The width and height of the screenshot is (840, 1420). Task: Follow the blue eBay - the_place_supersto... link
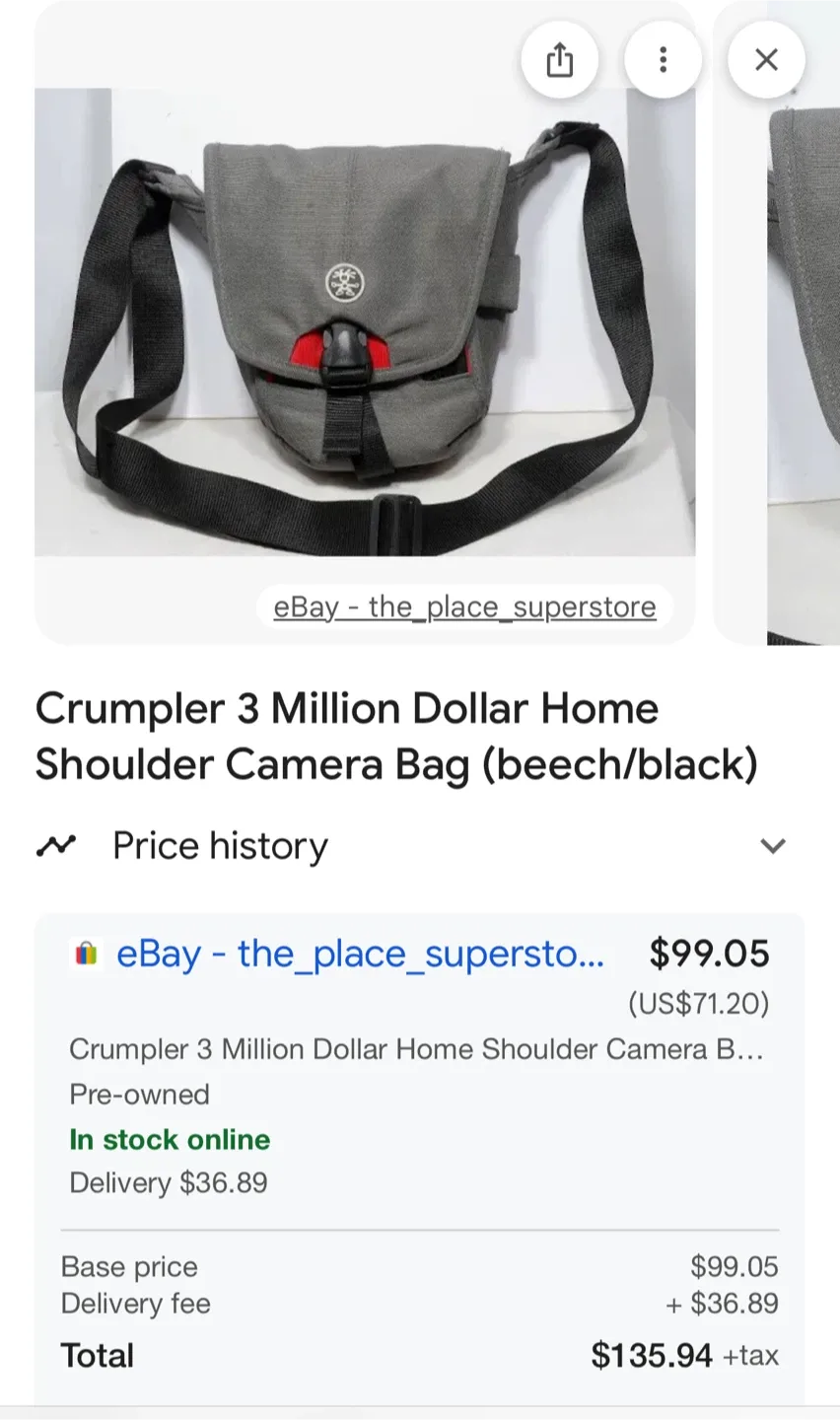tap(360, 954)
